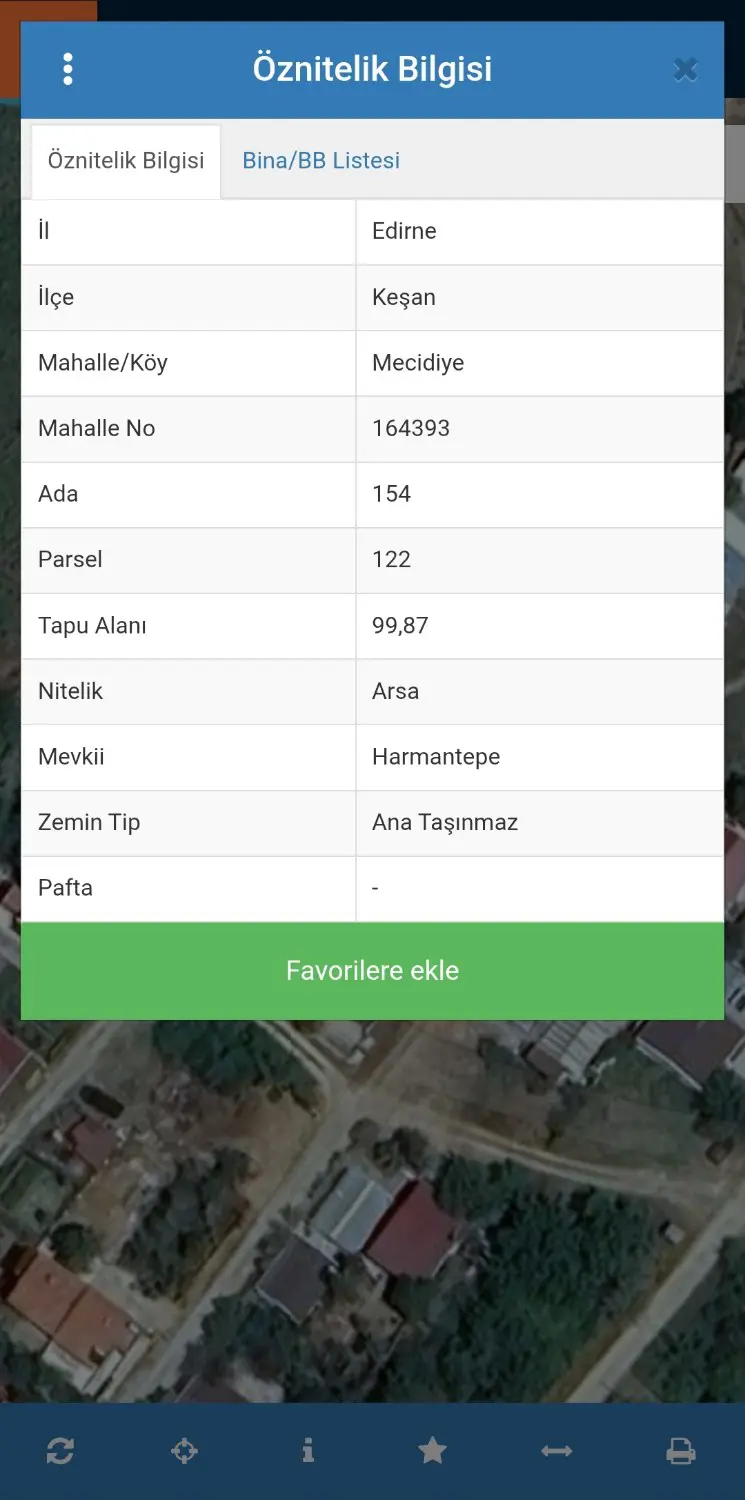The width and height of the screenshot is (745, 1500).
Task: Tap the refresh icon in bottom toolbar
Action: [x=60, y=1451]
